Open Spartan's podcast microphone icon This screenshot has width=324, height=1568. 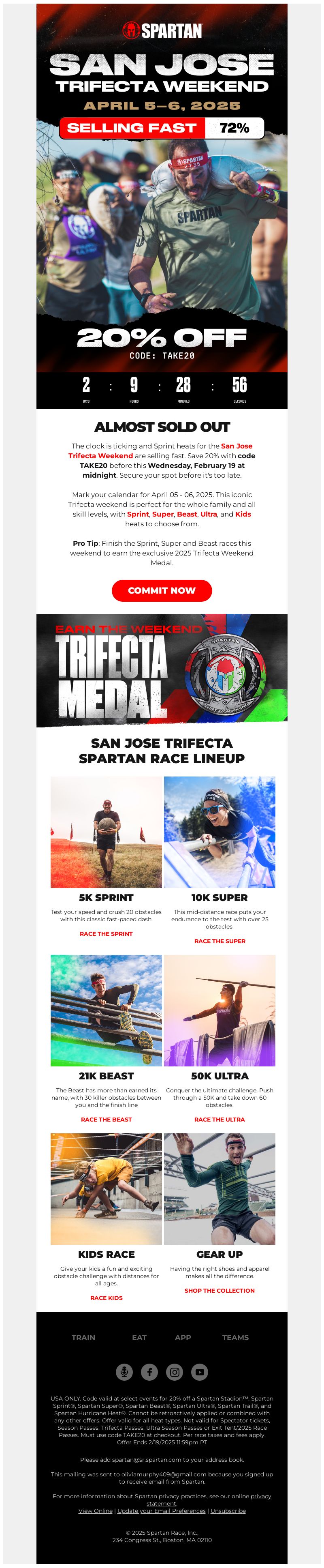click(124, 1371)
